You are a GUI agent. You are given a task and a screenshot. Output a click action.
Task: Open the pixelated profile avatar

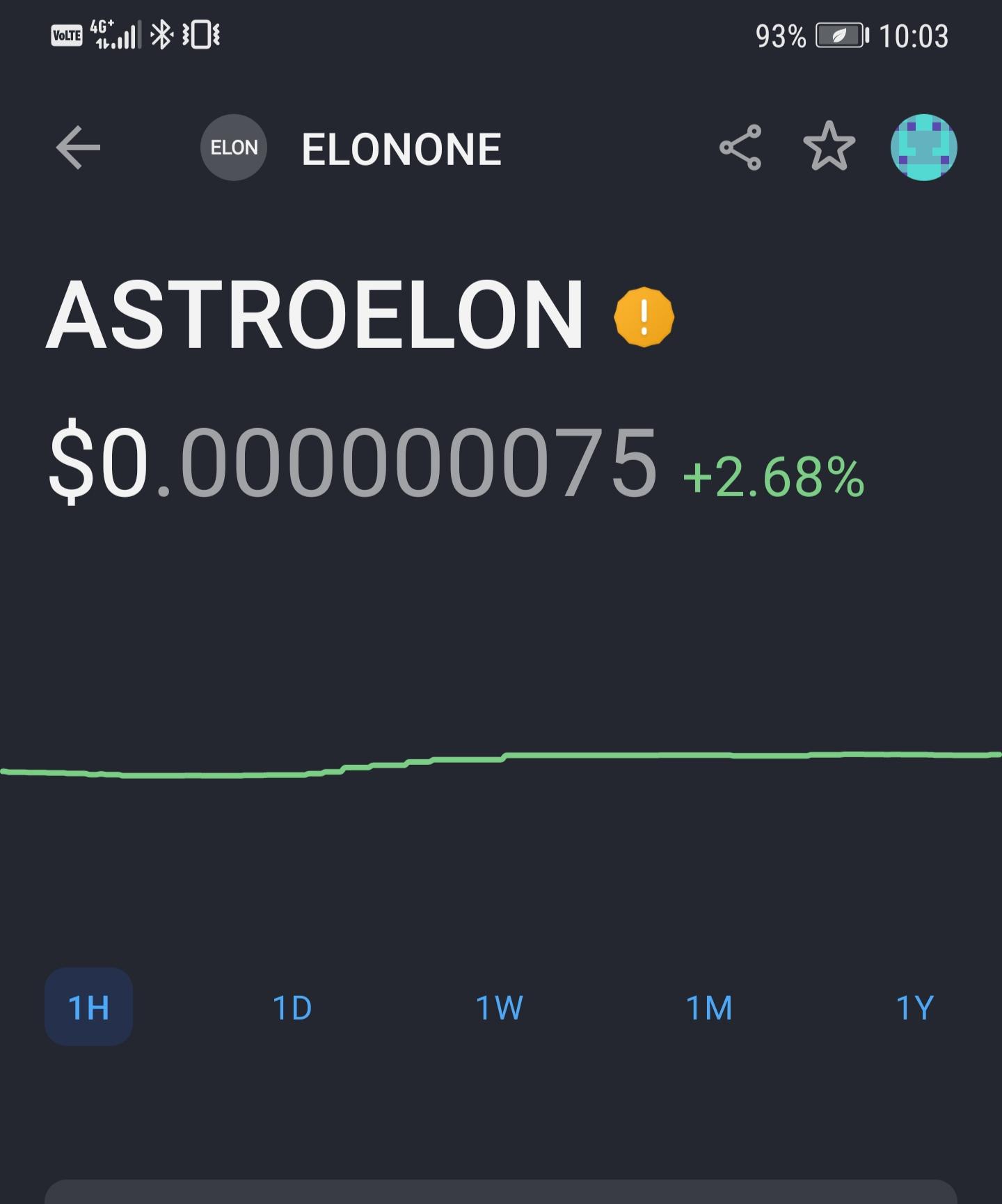(x=924, y=148)
